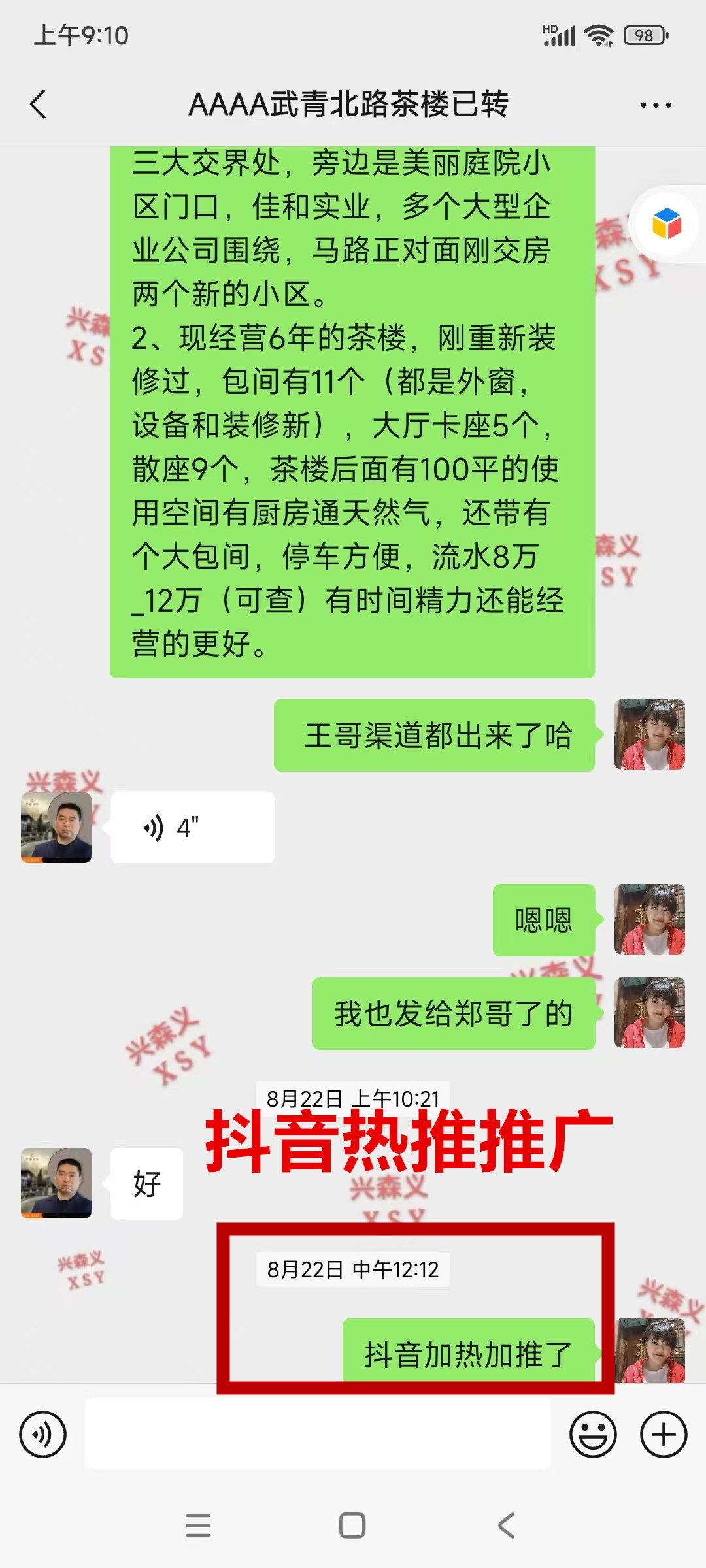
Task: Open the recent apps menu button
Action: pos(198,1526)
